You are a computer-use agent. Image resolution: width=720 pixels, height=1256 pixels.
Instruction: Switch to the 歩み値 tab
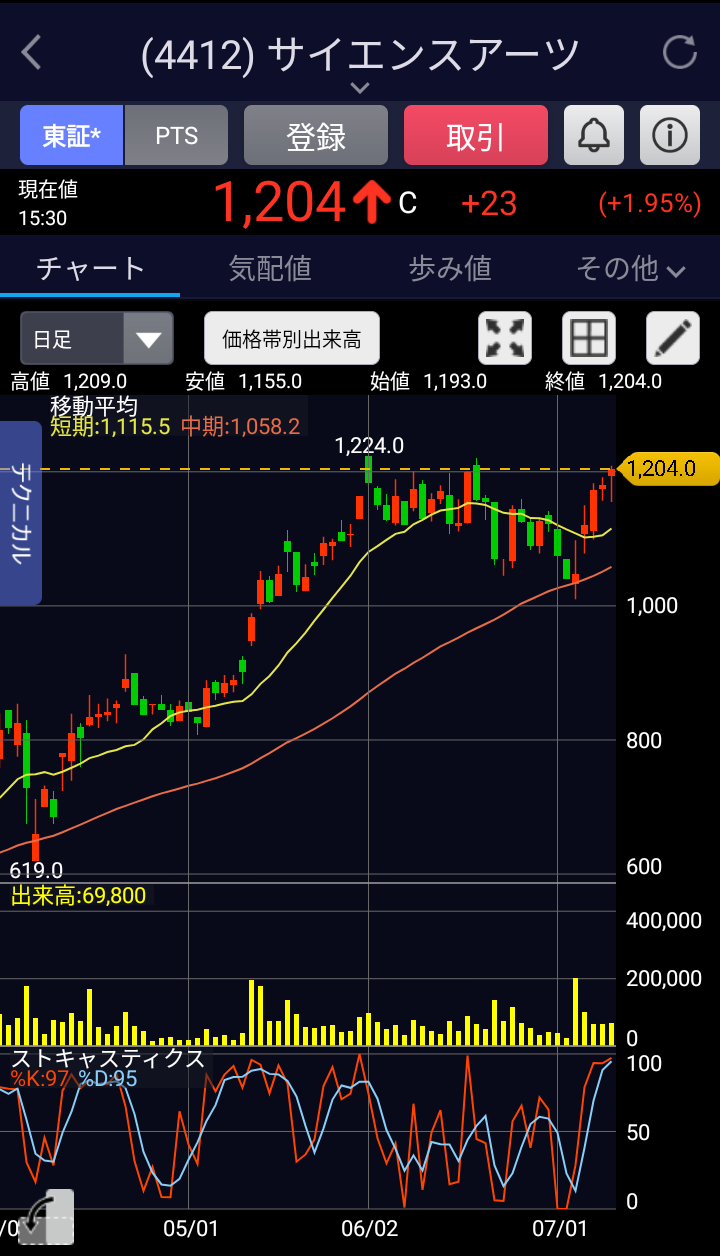point(450,268)
